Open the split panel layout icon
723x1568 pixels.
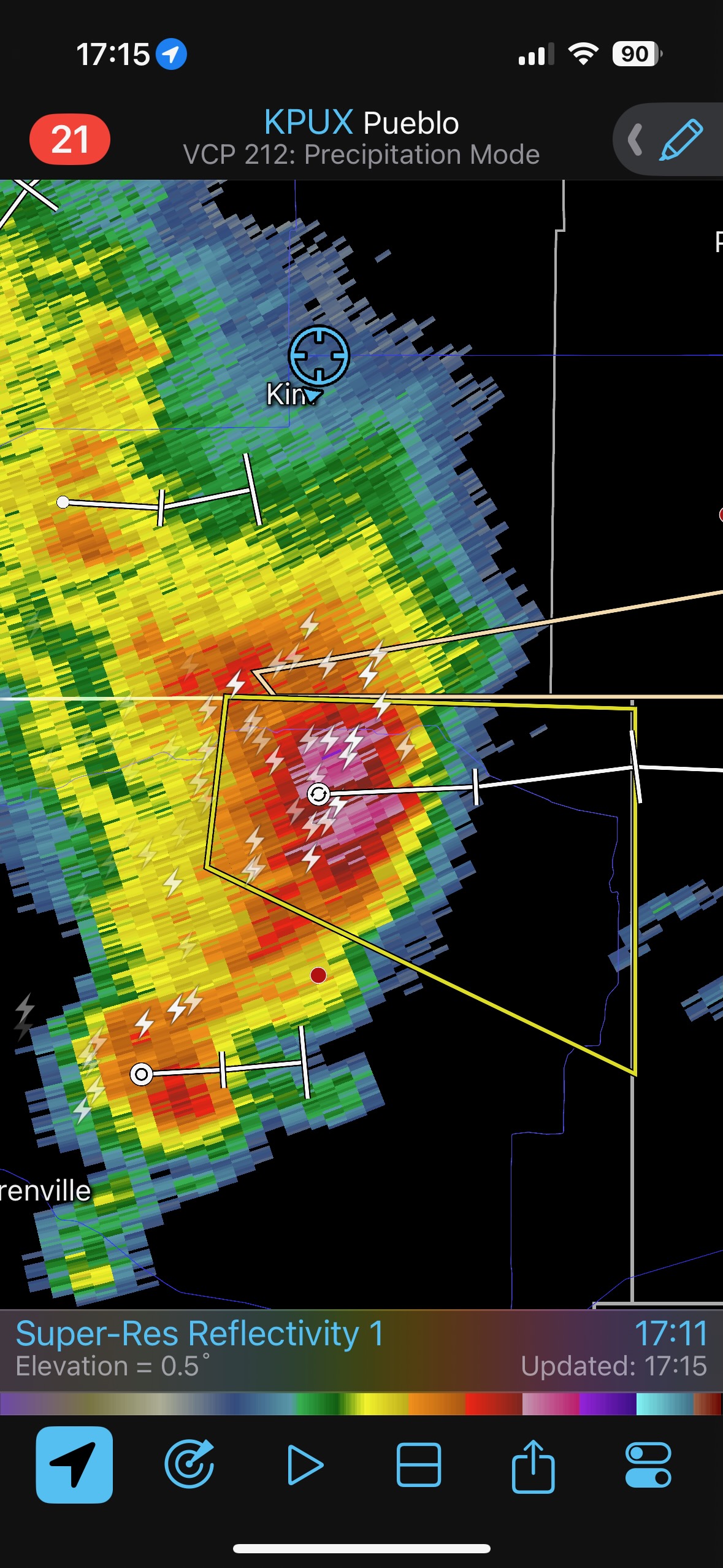(x=419, y=1464)
